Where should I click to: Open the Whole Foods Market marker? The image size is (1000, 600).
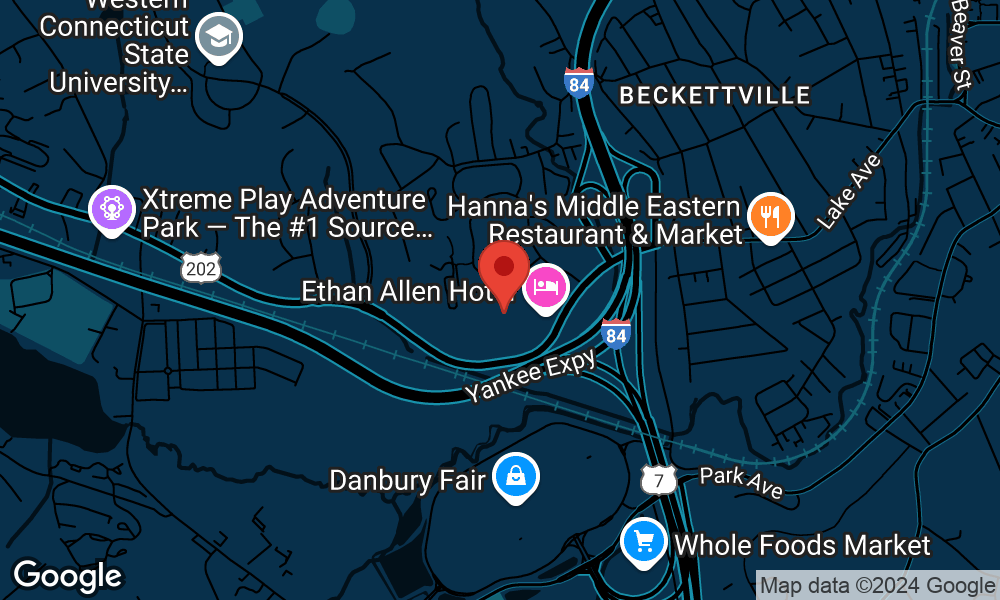[644, 543]
